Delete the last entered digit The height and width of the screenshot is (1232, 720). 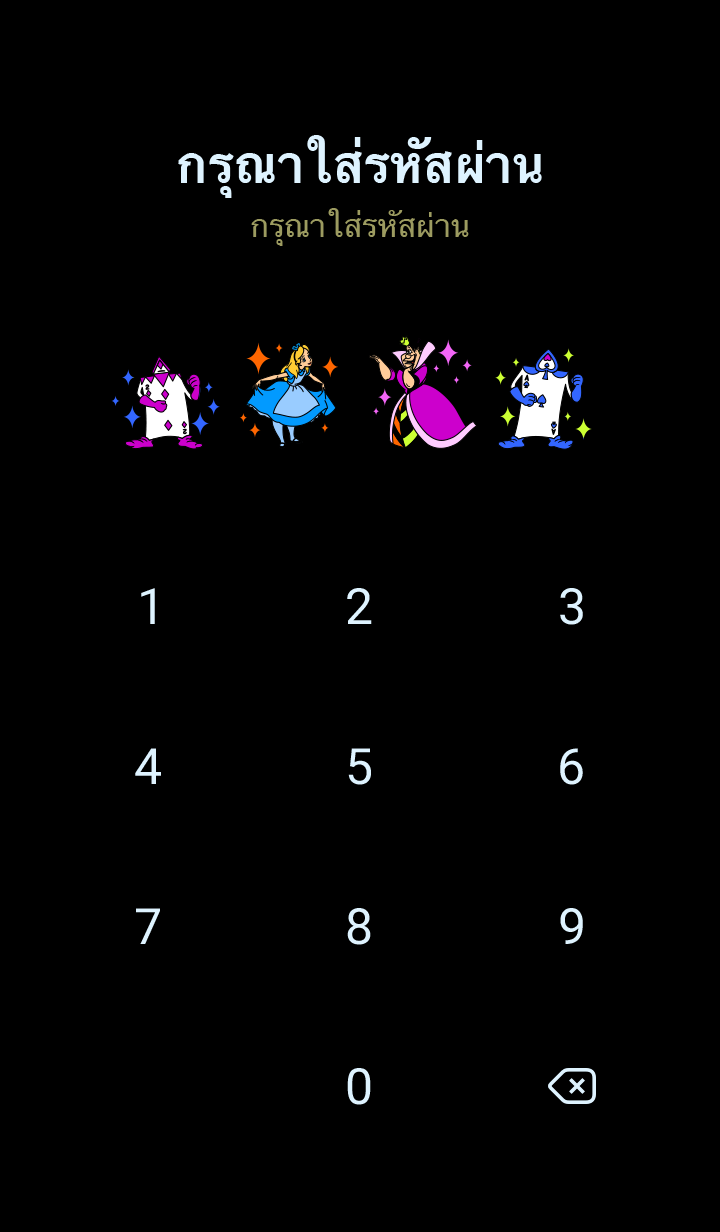coord(572,1086)
